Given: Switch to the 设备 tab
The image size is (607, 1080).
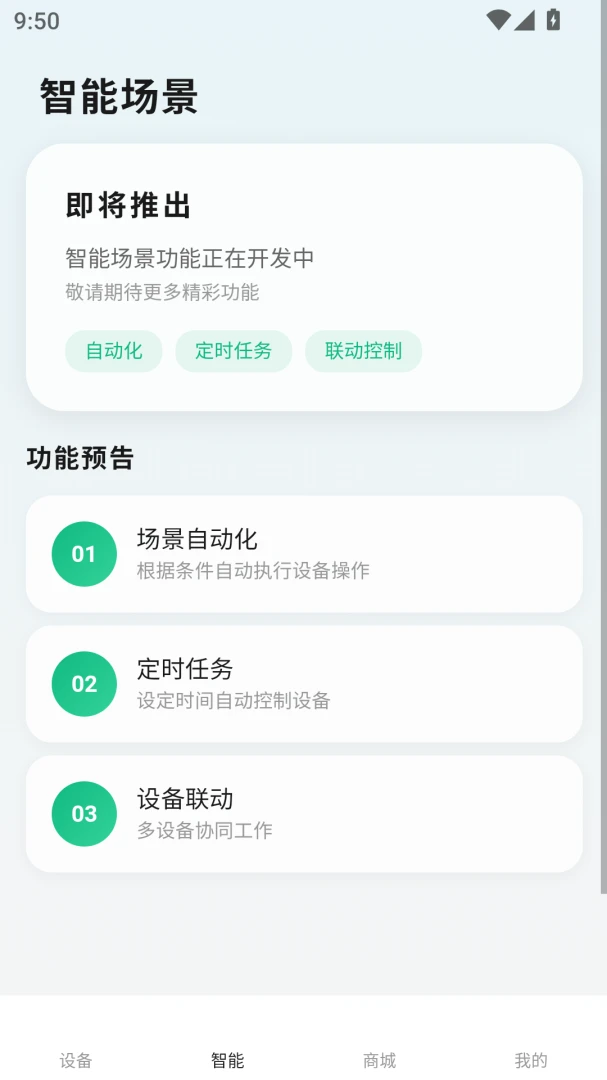Looking at the screenshot, I should point(76,1059).
